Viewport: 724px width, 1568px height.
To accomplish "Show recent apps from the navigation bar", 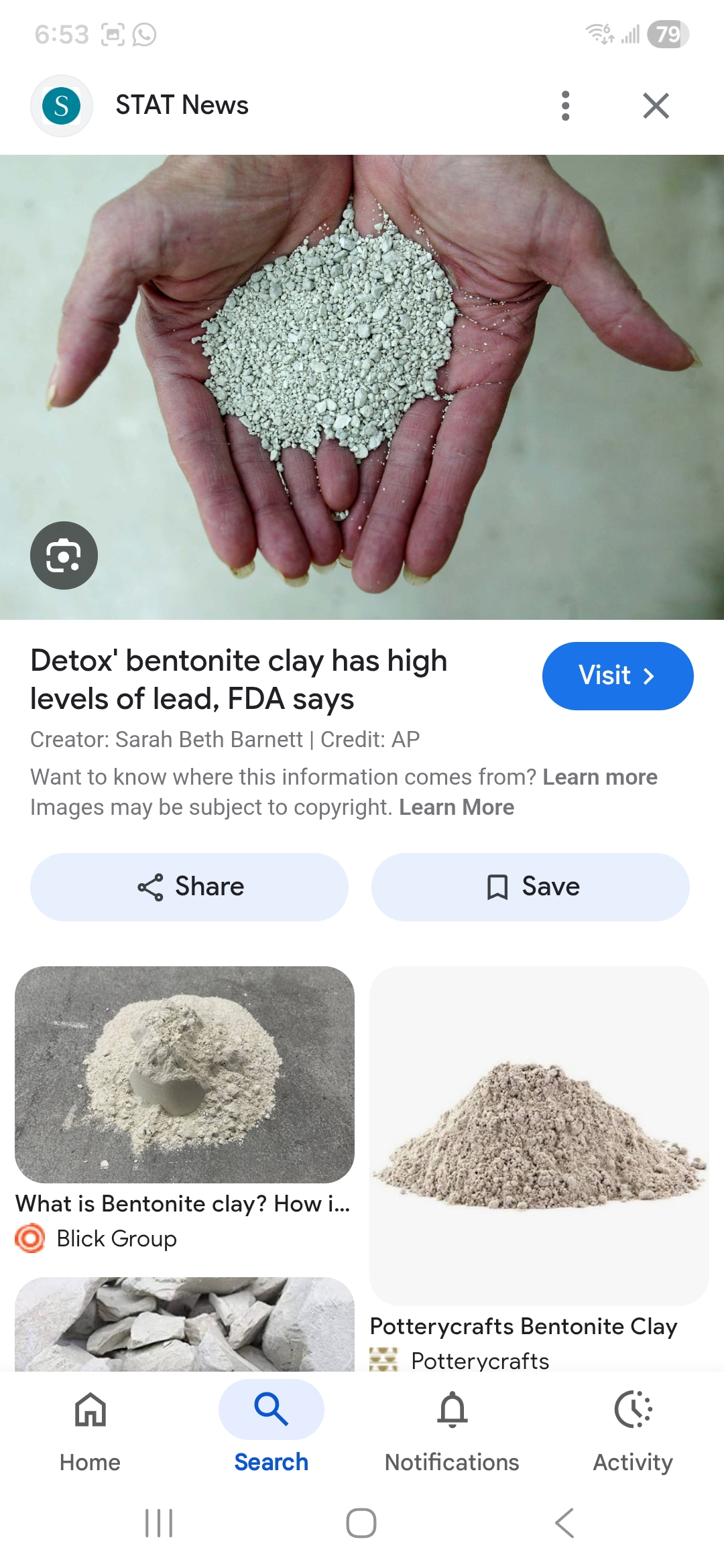I will (159, 1523).
